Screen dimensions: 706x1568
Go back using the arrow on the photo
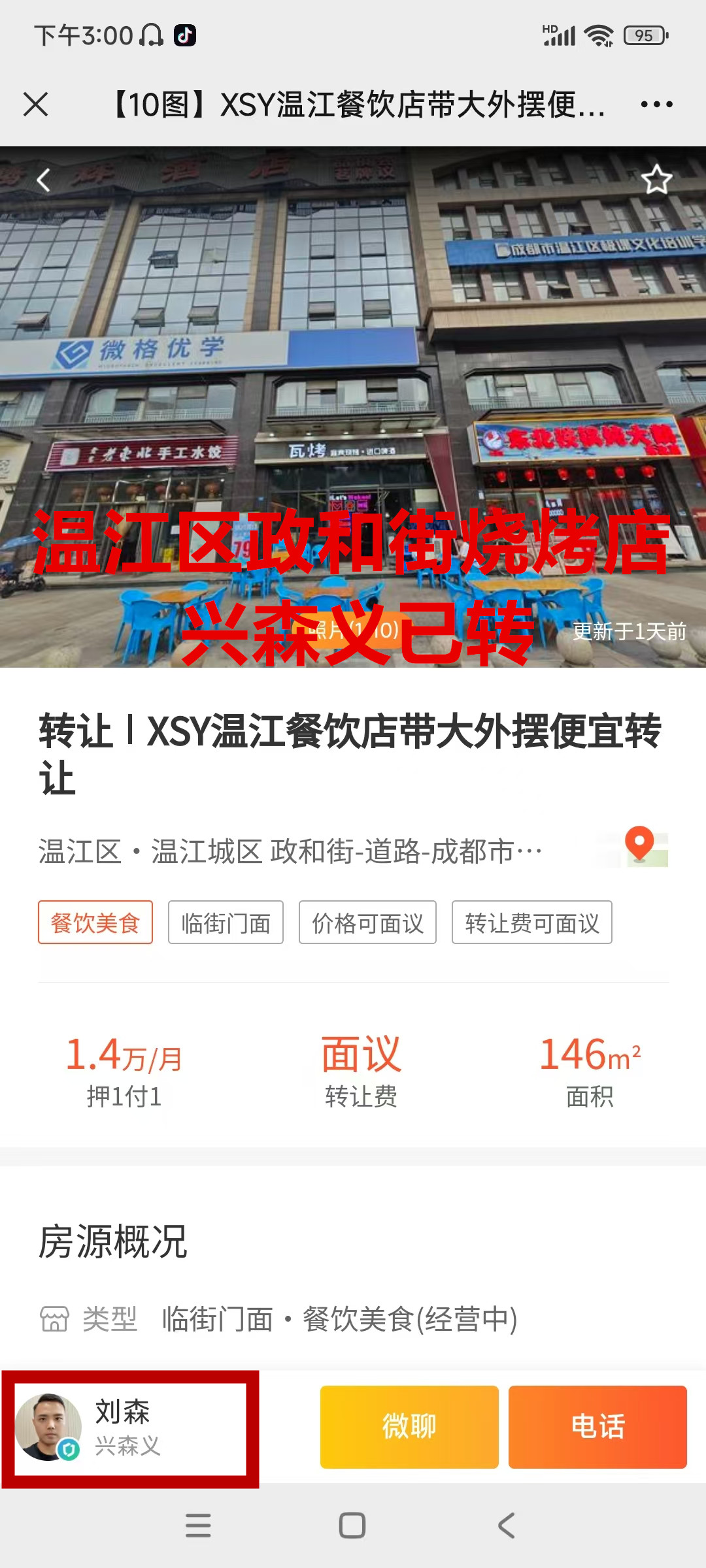click(44, 180)
